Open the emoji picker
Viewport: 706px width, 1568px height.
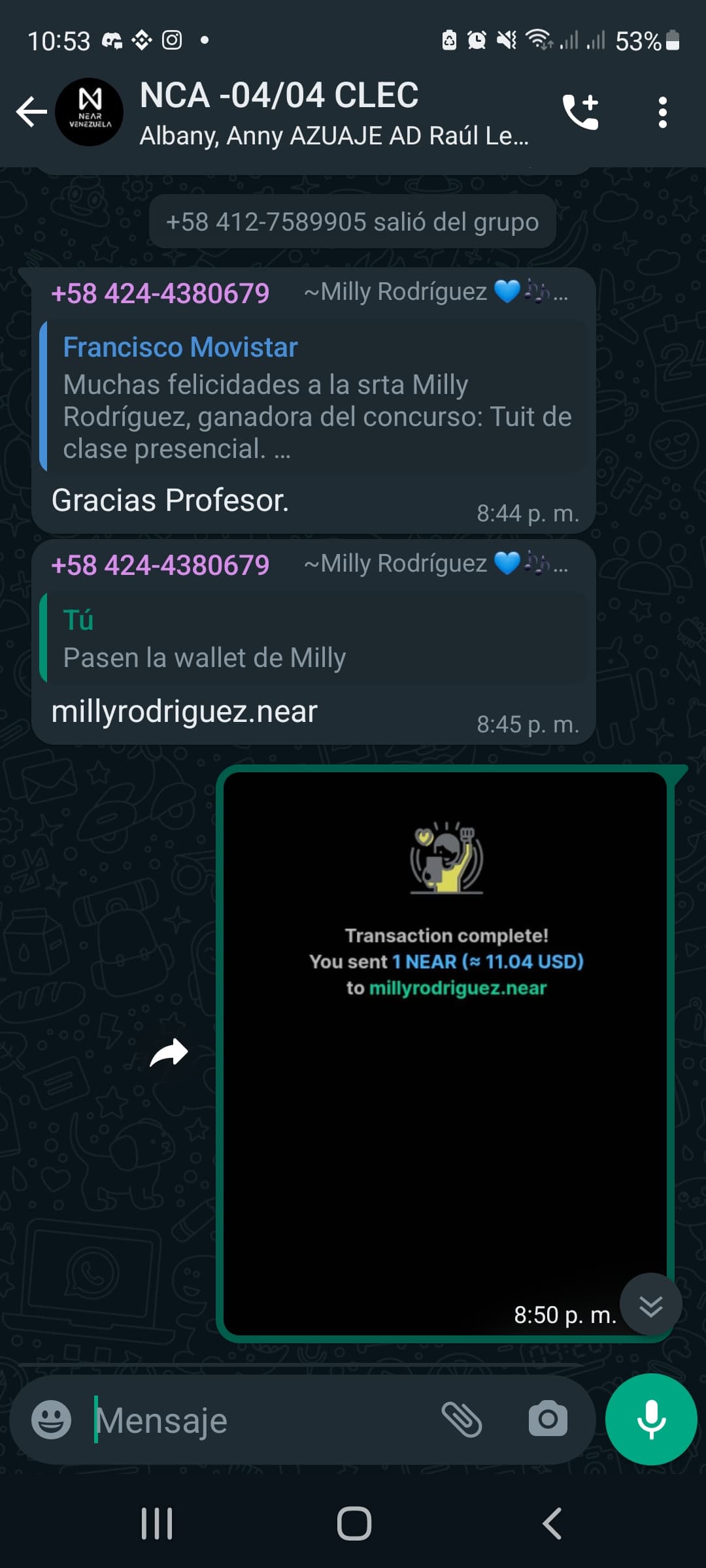pyautogui.click(x=51, y=1419)
